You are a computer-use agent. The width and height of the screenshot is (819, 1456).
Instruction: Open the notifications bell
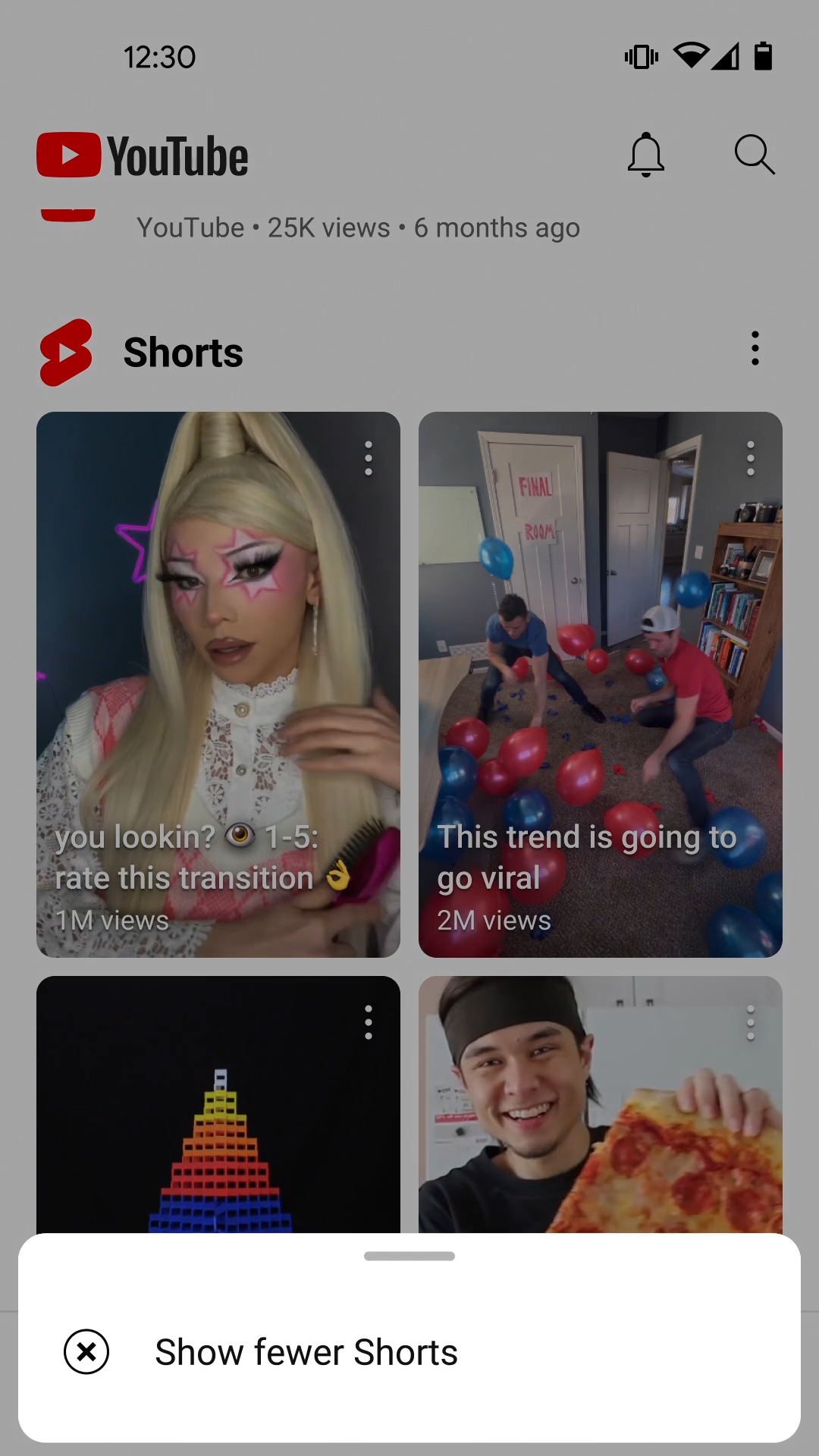point(645,155)
